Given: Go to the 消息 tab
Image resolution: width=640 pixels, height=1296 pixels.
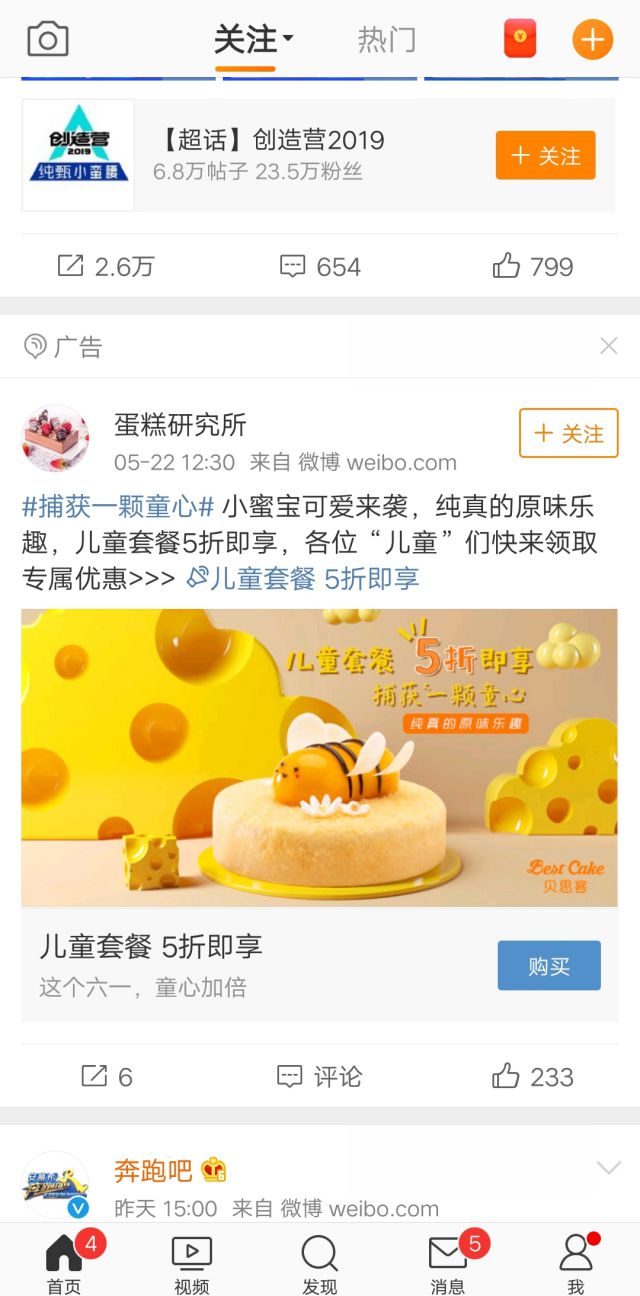Looking at the screenshot, I should (x=447, y=1264).
